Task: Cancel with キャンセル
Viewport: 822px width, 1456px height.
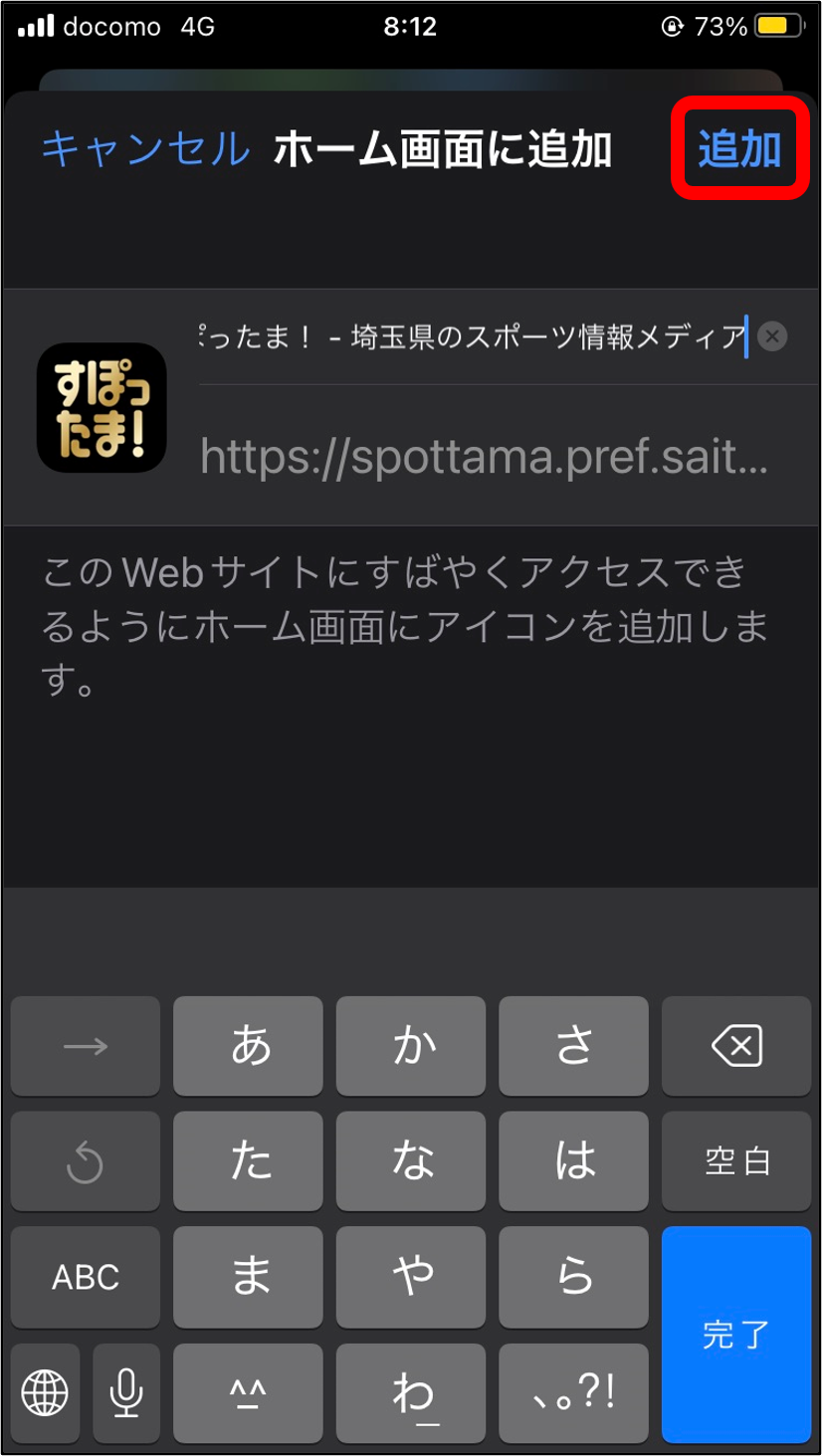Action: pyautogui.click(x=145, y=149)
